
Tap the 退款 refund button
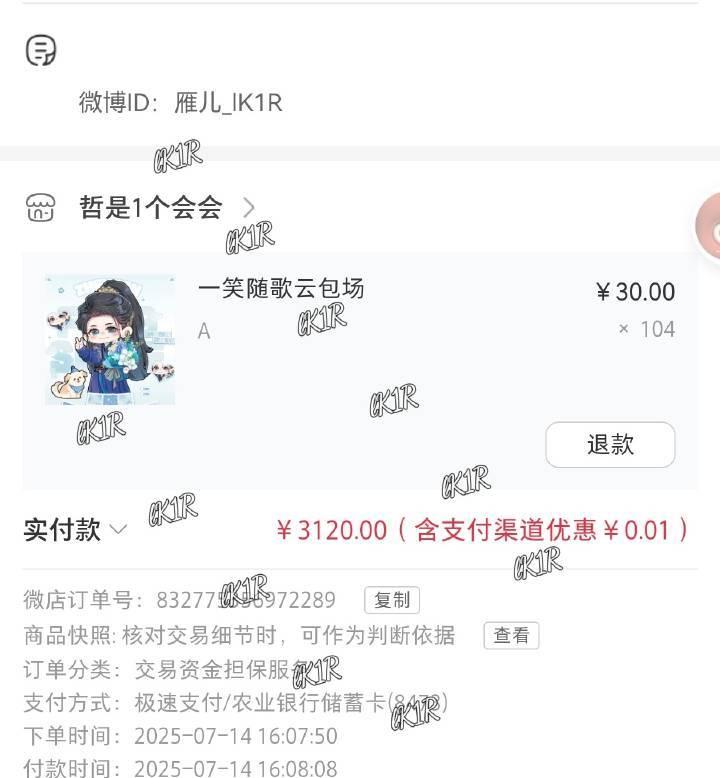(610, 445)
